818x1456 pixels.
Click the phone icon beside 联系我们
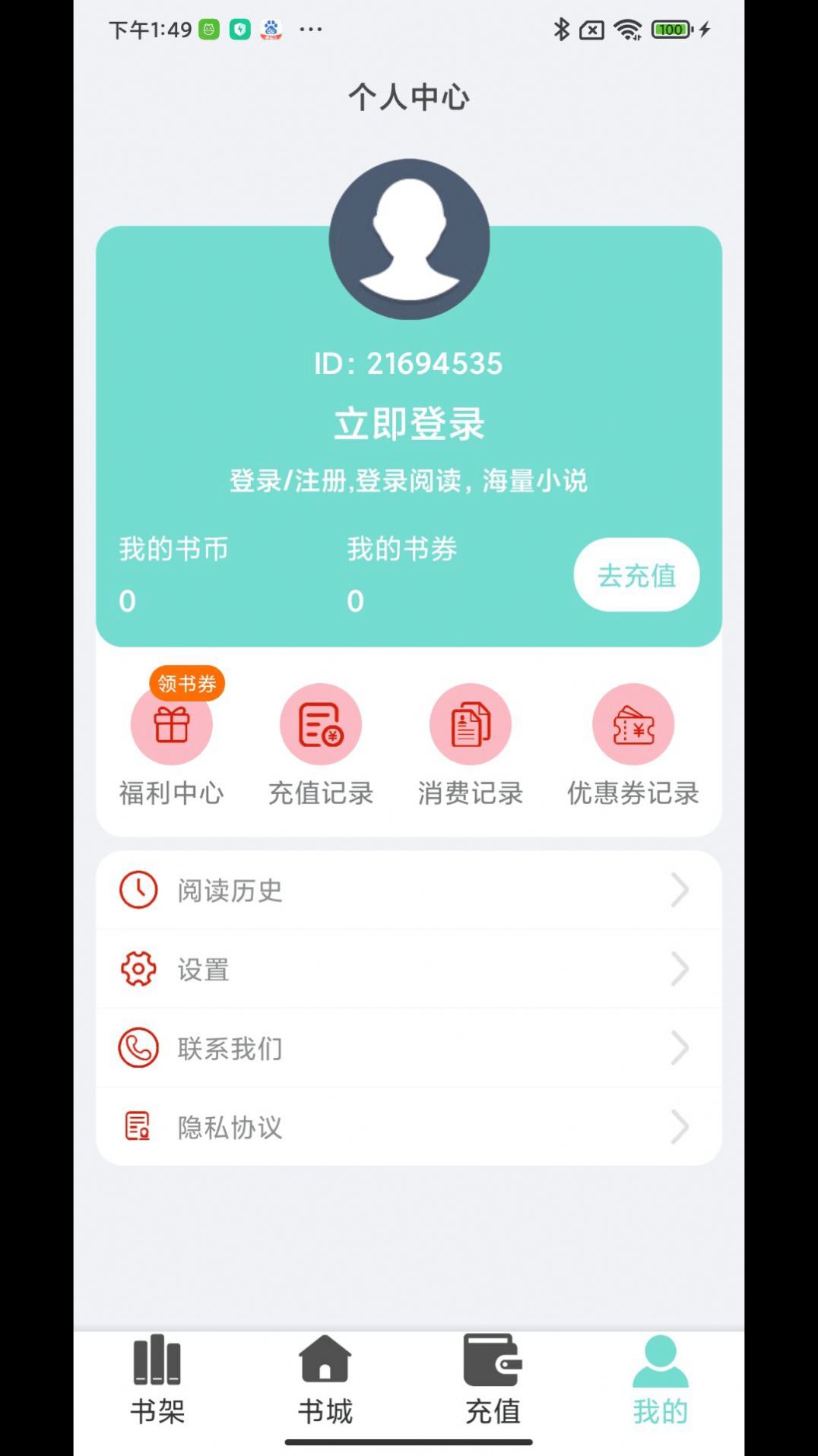click(x=138, y=1048)
